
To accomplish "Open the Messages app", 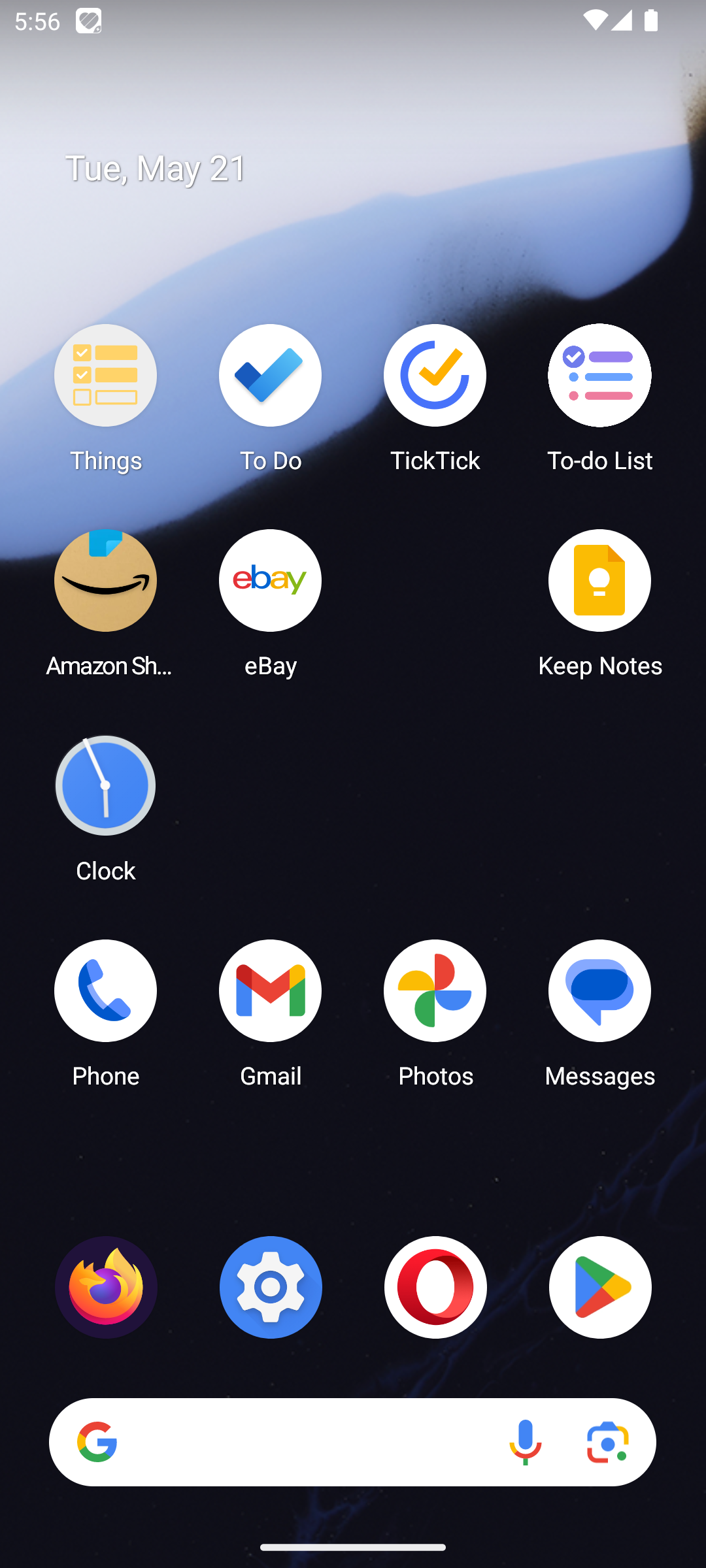I will point(599,1013).
